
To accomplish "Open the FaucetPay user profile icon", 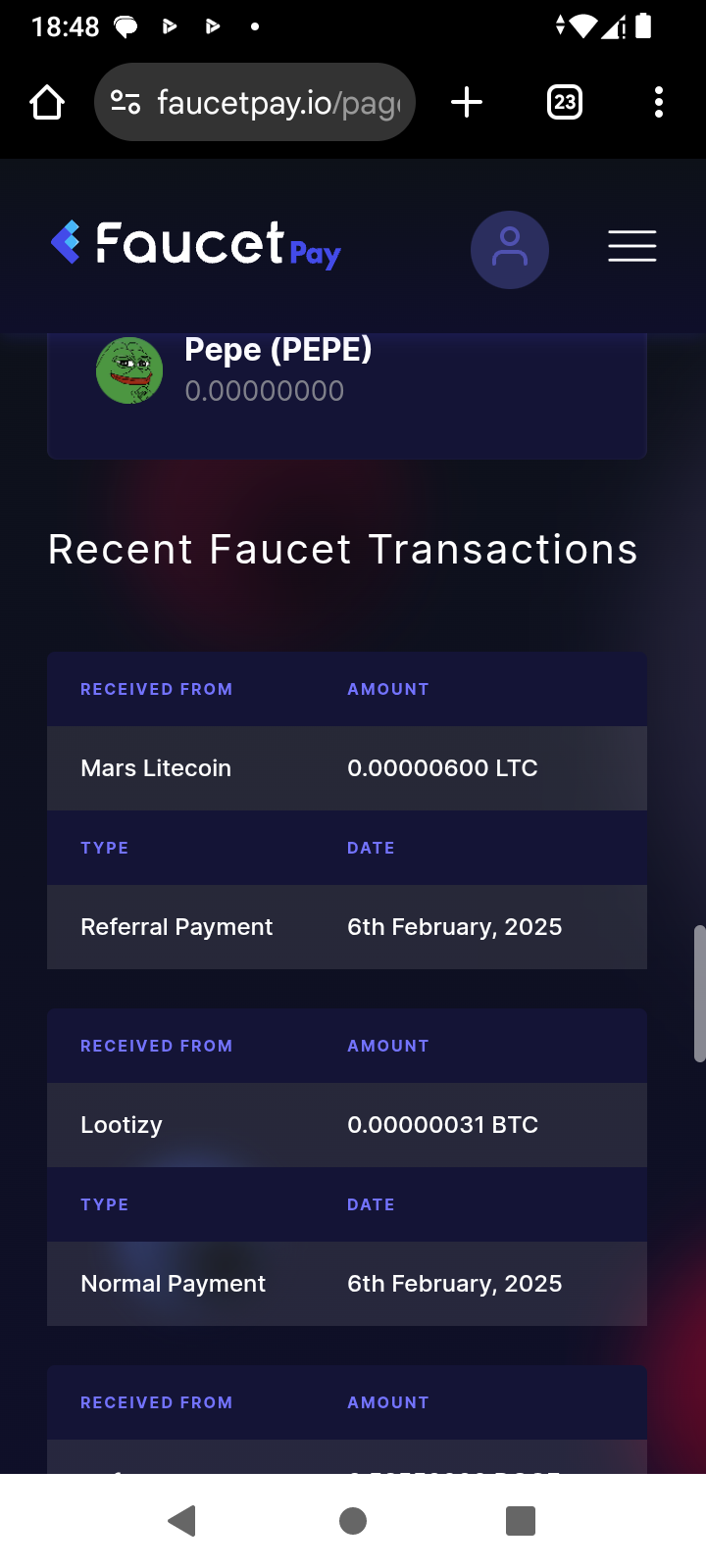I will 510,250.
